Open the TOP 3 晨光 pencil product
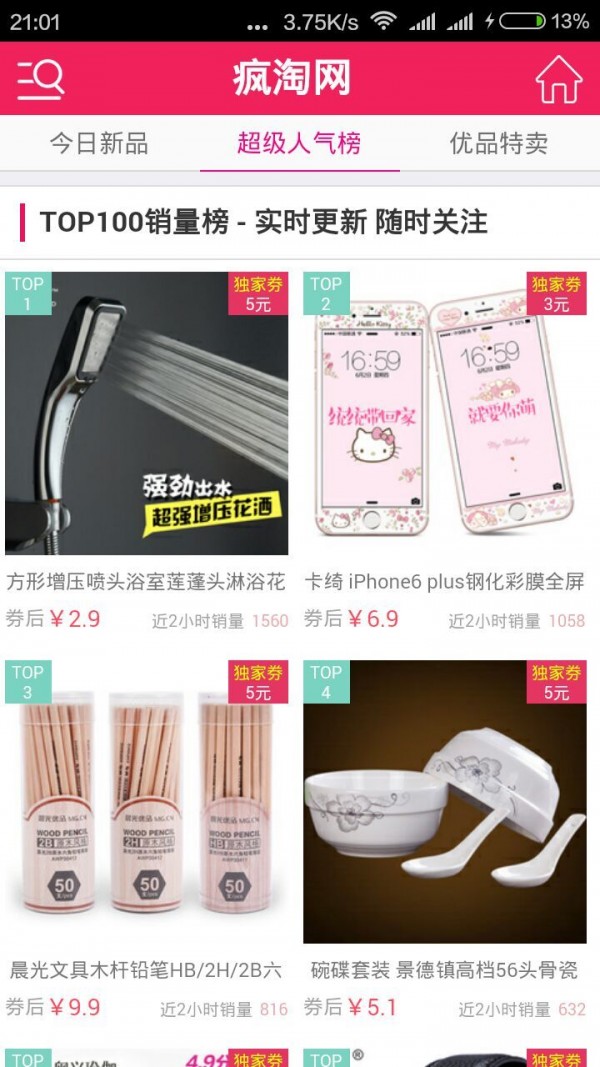The image size is (600, 1067). point(147,802)
